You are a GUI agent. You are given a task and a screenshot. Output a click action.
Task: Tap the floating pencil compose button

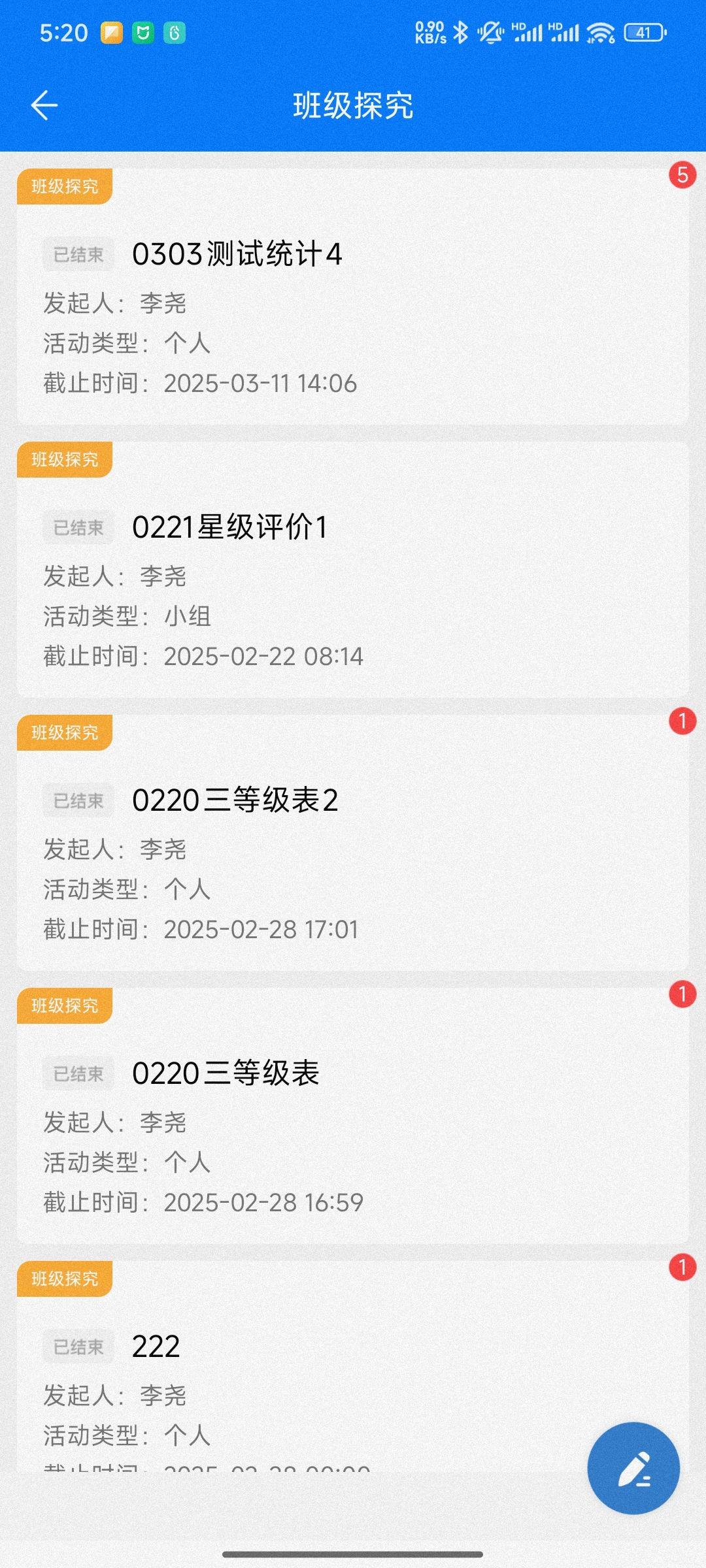[633, 1468]
